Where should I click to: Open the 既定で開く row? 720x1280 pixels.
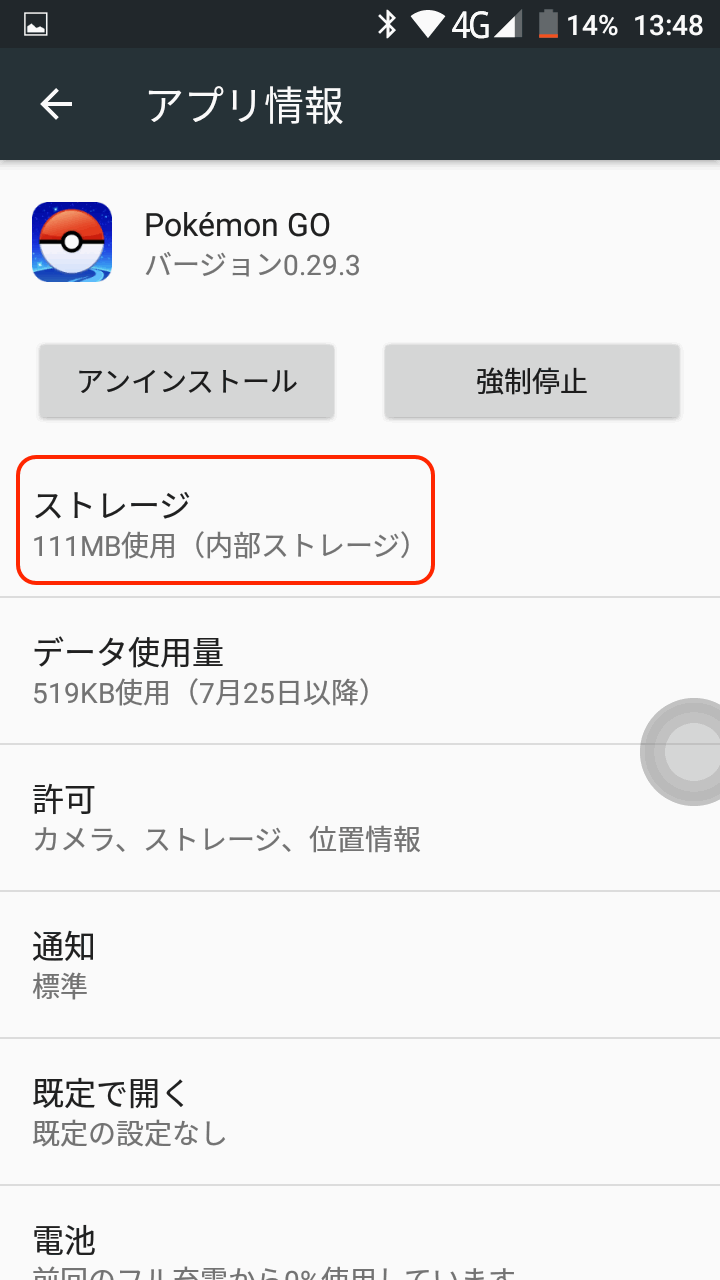click(x=300, y=1111)
